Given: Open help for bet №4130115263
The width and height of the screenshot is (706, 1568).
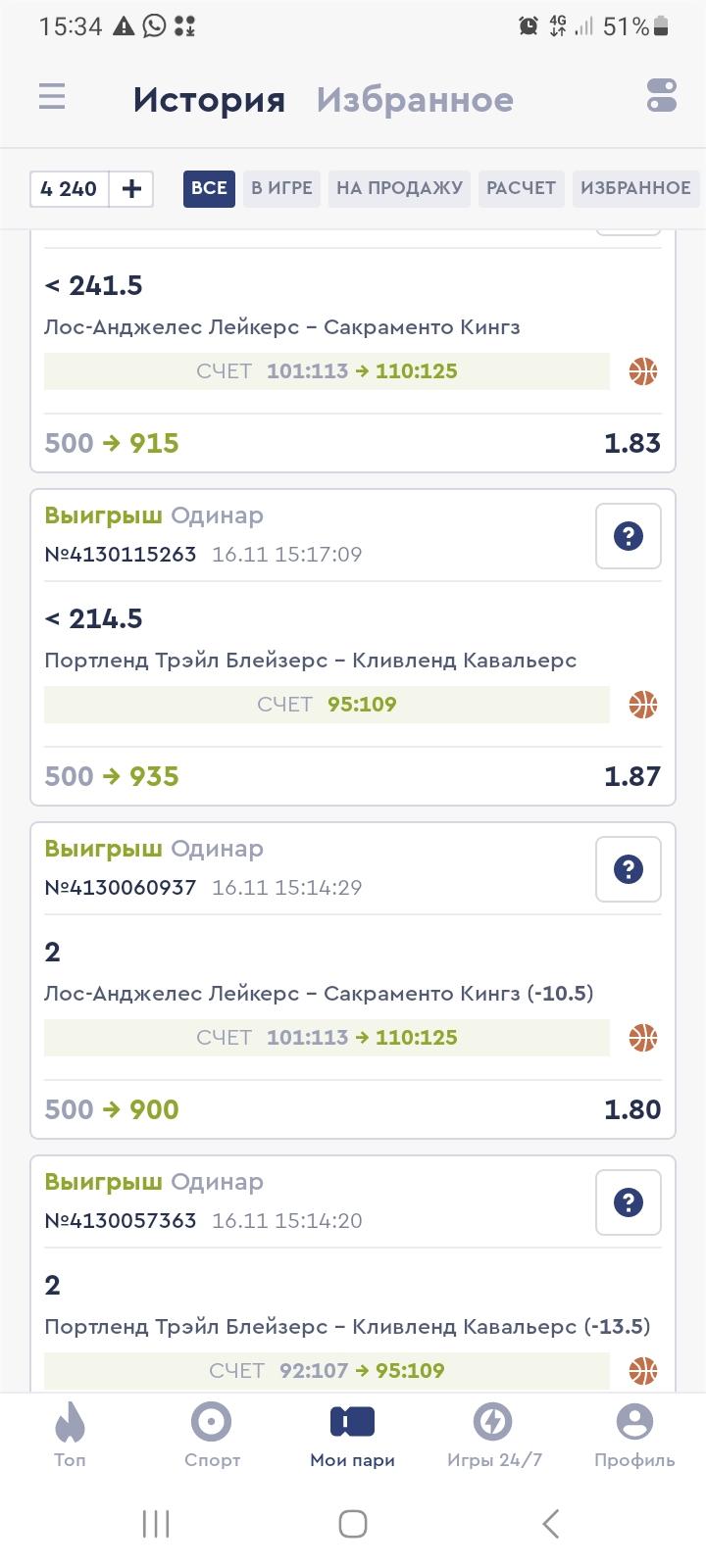Looking at the screenshot, I should click(629, 536).
